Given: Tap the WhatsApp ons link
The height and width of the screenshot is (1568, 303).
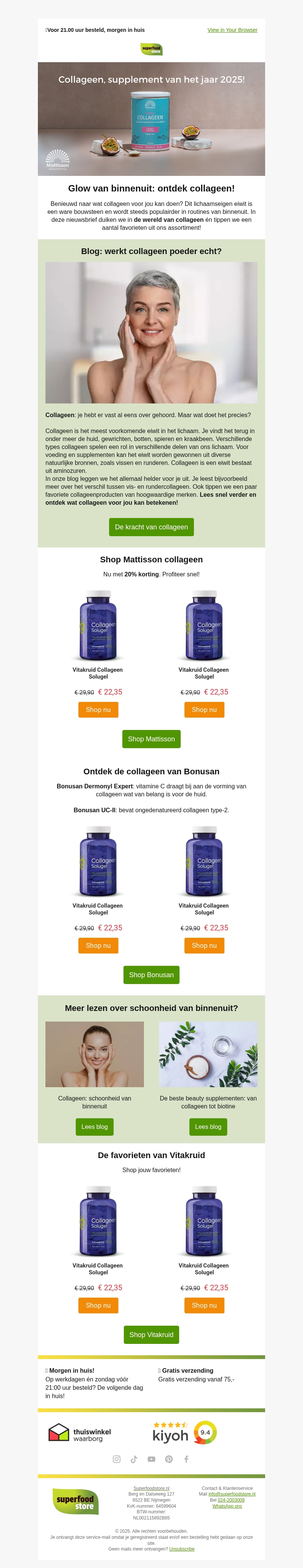Looking at the screenshot, I should (x=227, y=1506).
